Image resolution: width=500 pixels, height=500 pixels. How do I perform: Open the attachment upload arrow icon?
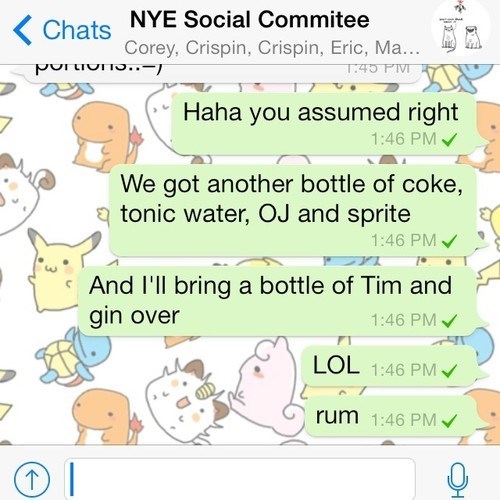click(32, 479)
